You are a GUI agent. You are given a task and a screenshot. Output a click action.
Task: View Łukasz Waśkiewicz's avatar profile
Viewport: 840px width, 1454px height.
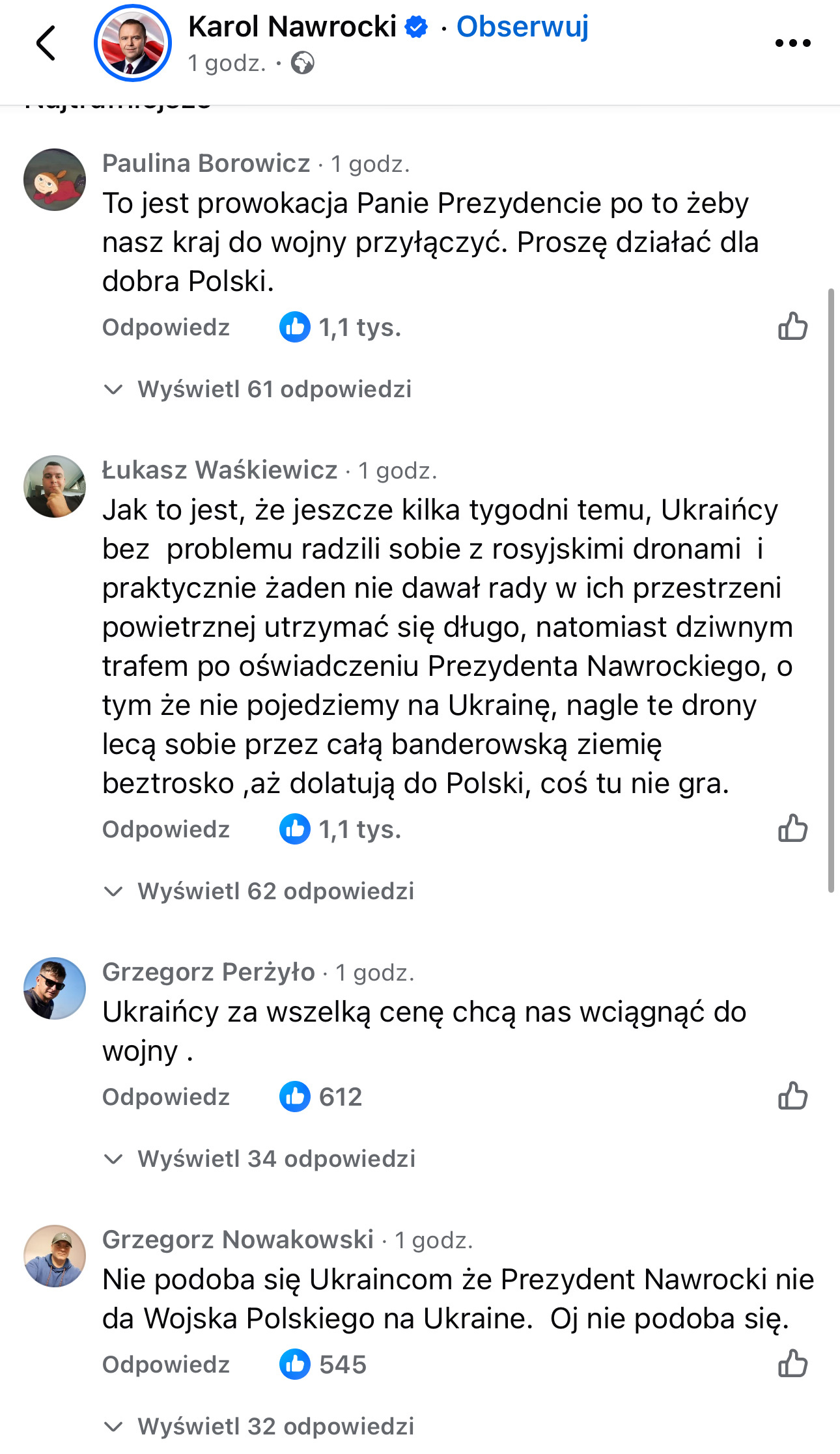tap(55, 486)
